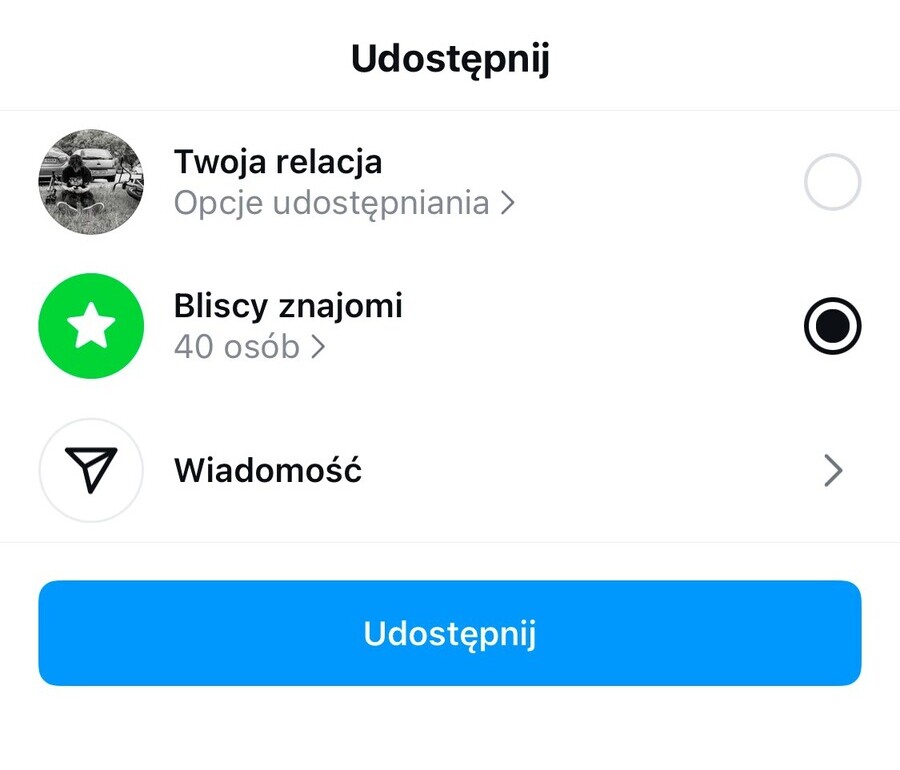
Task: Select the Twoja relacja radio button
Action: [832, 182]
